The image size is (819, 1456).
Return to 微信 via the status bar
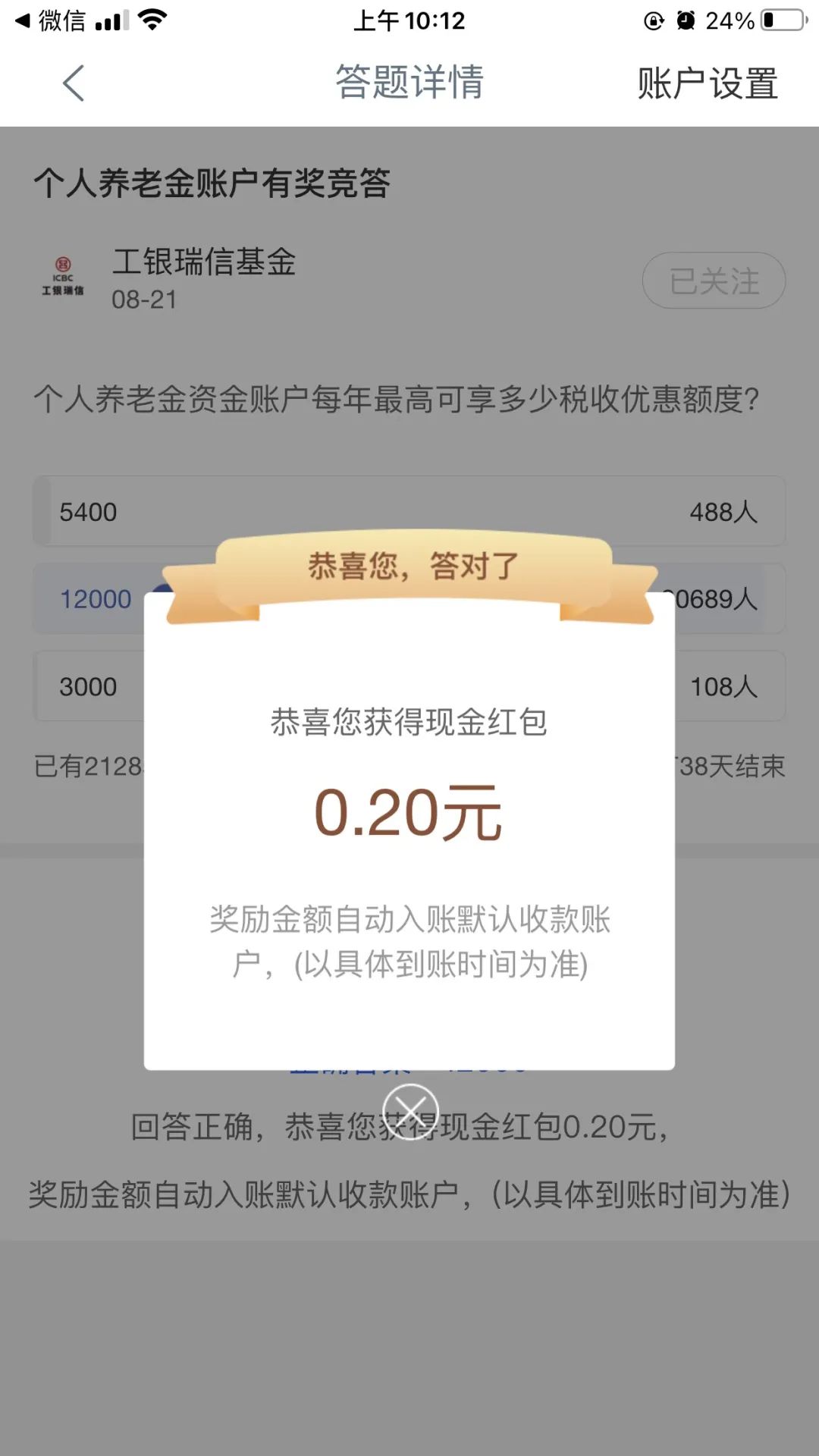(x=50, y=20)
